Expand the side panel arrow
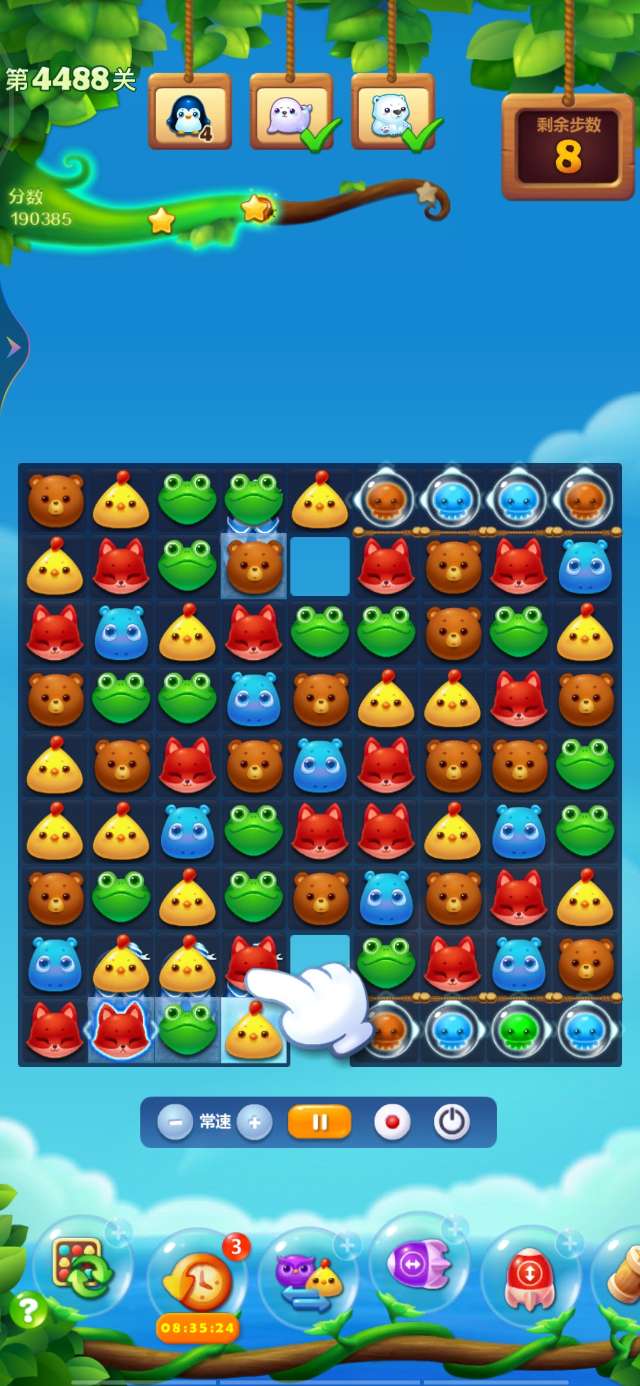This screenshot has width=640, height=1386. [x=14, y=347]
